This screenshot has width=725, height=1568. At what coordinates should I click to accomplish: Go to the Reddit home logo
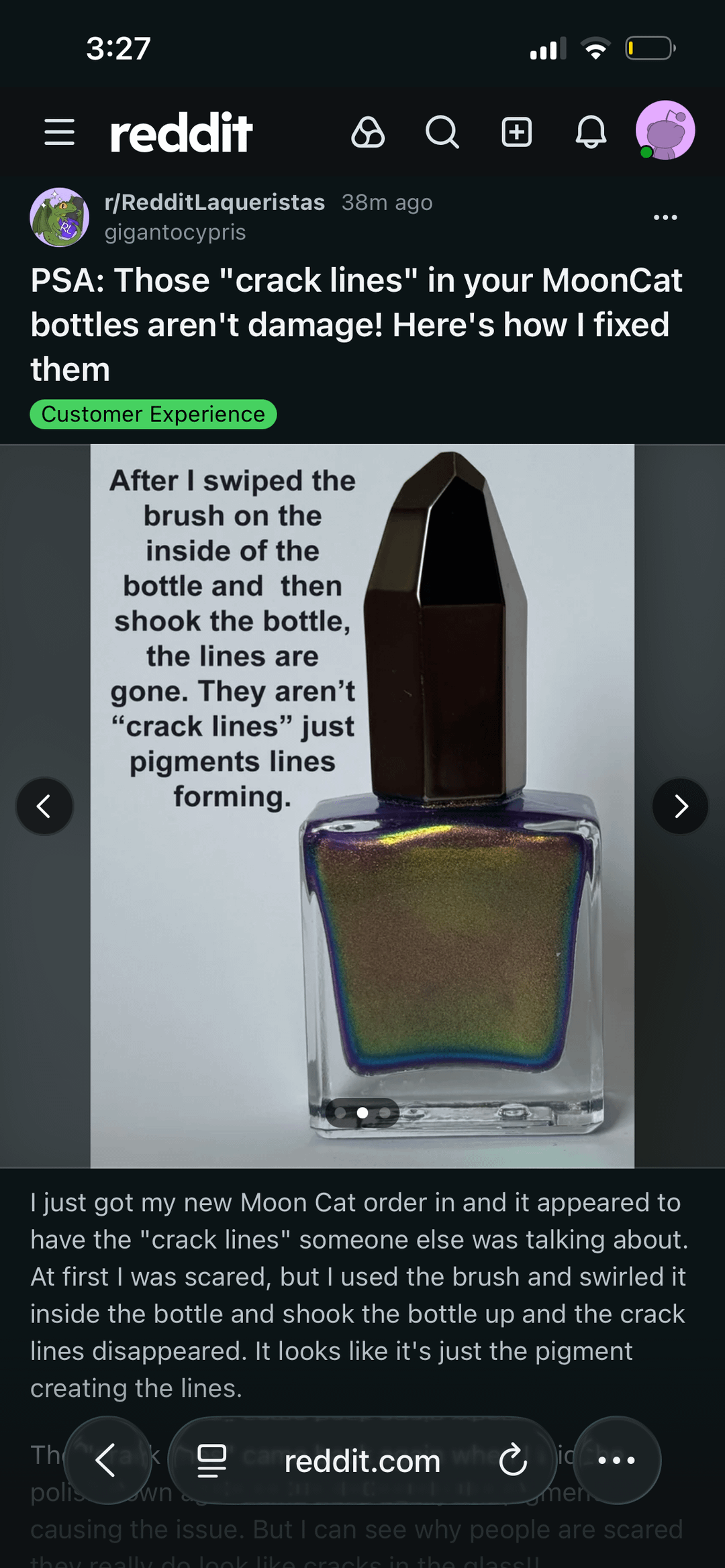(x=181, y=132)
